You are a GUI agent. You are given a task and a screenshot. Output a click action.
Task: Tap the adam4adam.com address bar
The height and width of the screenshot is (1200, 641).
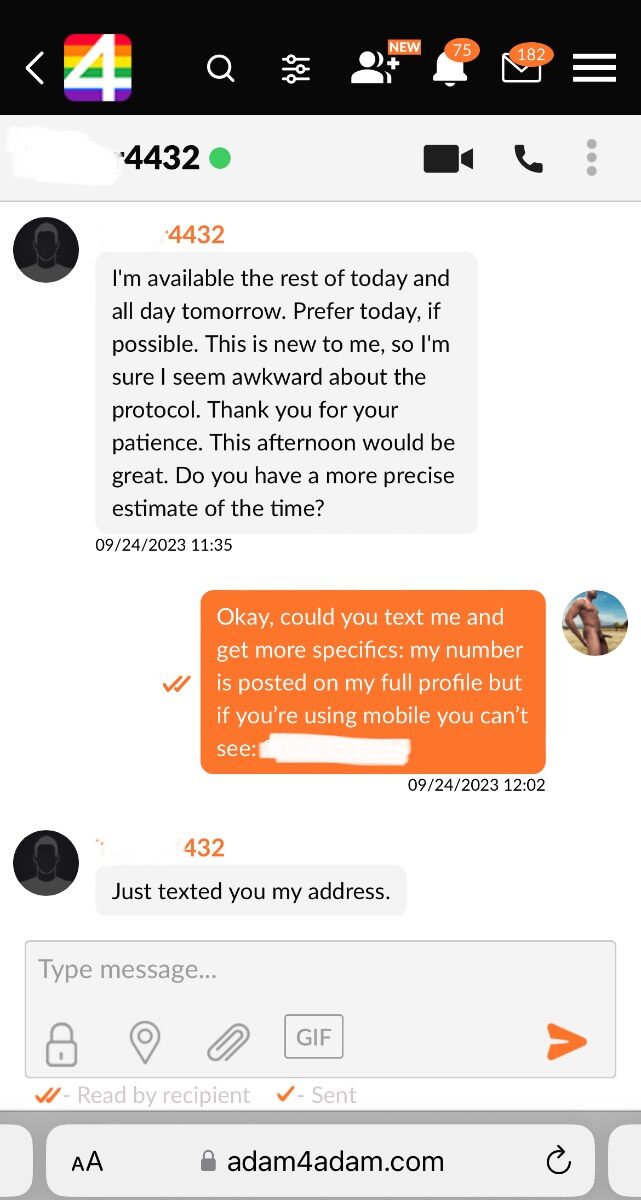coord(322,1161)
